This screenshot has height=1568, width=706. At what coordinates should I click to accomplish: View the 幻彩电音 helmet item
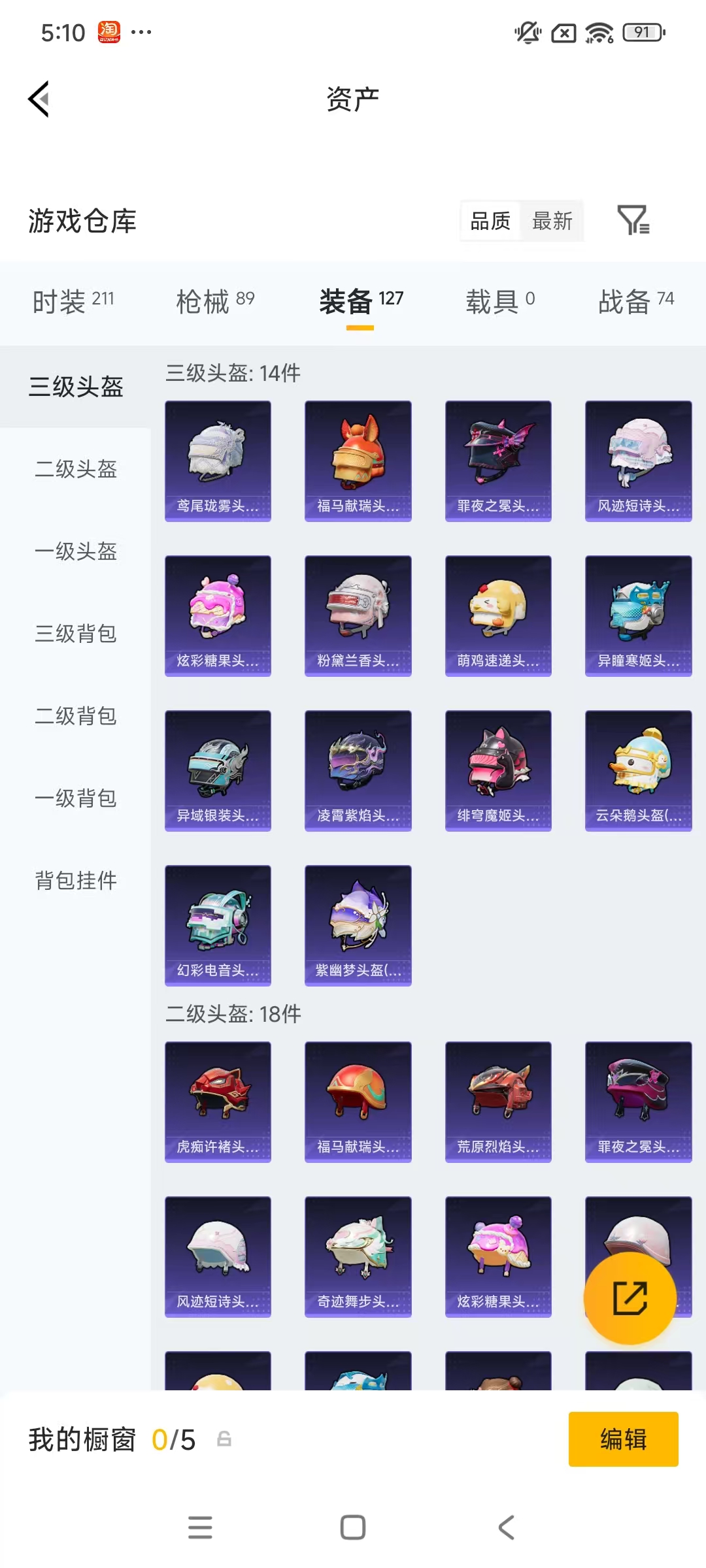pos(218,925)
